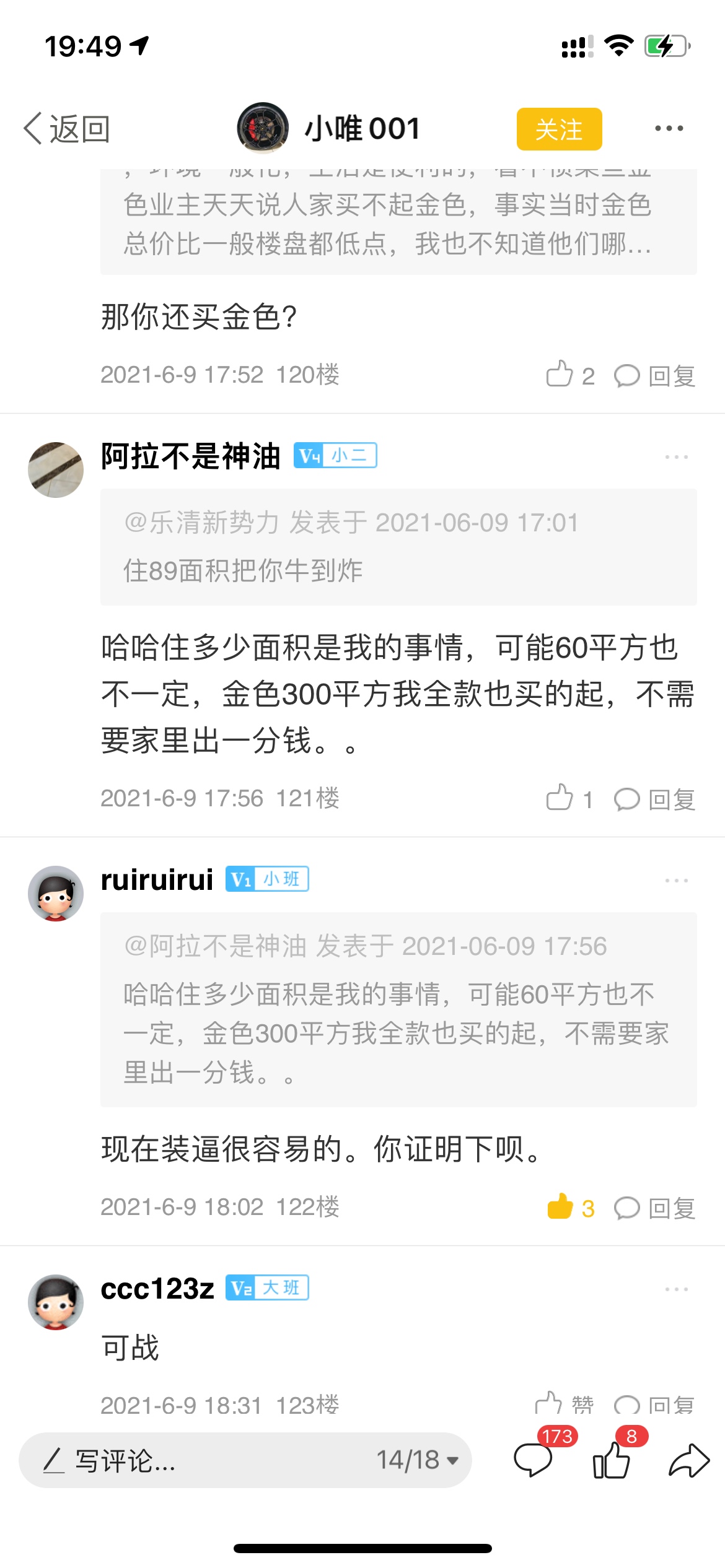The width and height of the screenshot is (725, 1568).
Task: Share this post
Action: (x=688, y=1460)
